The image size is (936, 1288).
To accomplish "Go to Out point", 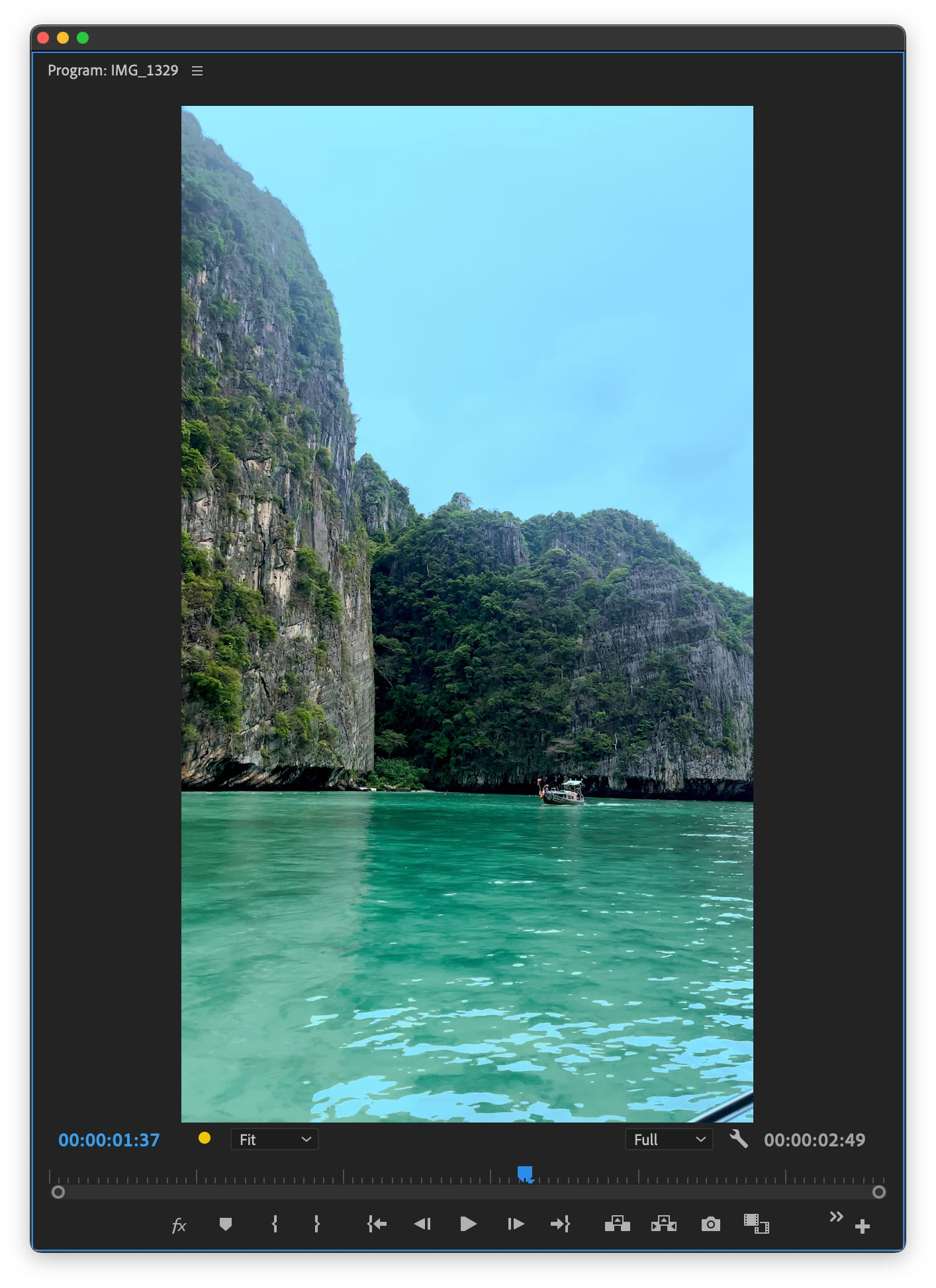I will 560,1224.
